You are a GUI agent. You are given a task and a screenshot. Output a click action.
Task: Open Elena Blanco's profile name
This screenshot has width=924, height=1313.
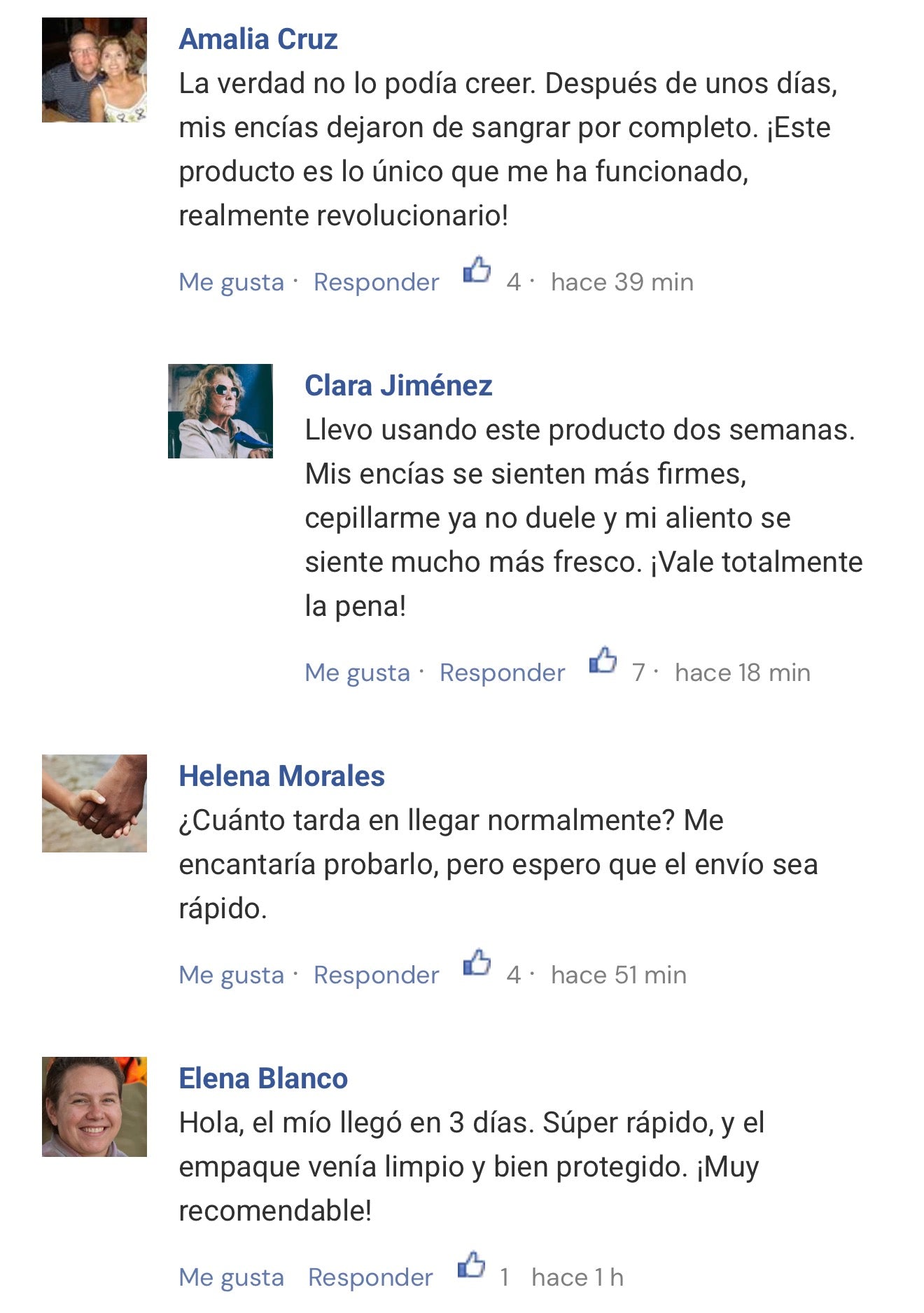coord(263,1079)
